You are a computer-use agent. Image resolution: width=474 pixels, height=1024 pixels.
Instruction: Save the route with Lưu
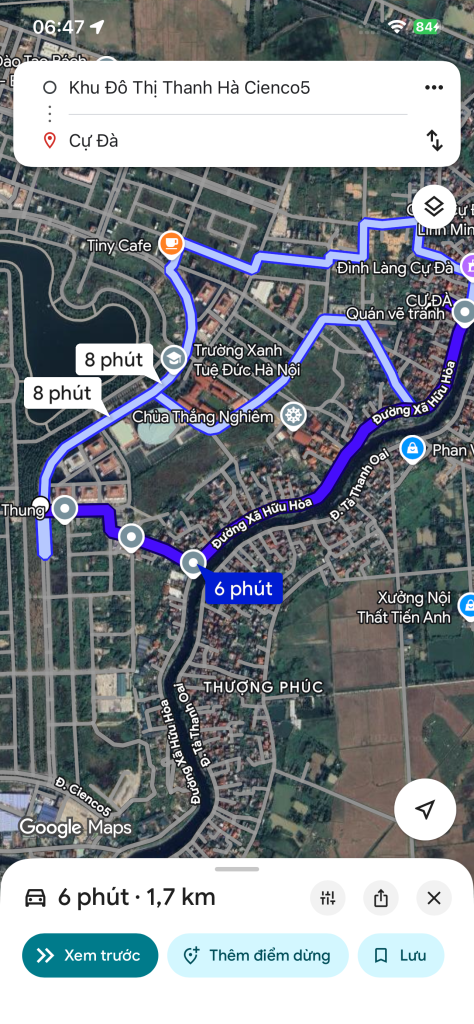coord(401,955)
